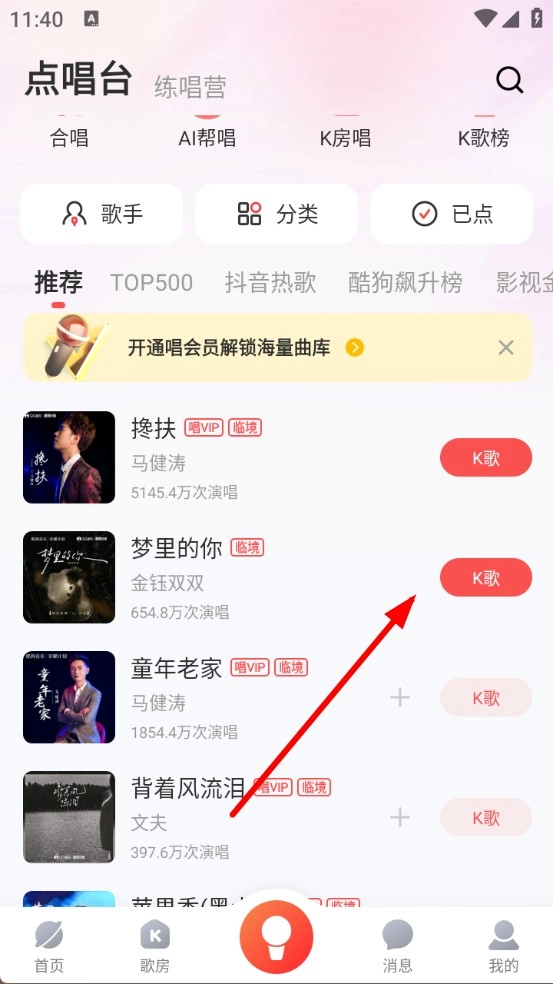
Task: Open the 歌手 singers button
Action: click(x=101, y=214)
